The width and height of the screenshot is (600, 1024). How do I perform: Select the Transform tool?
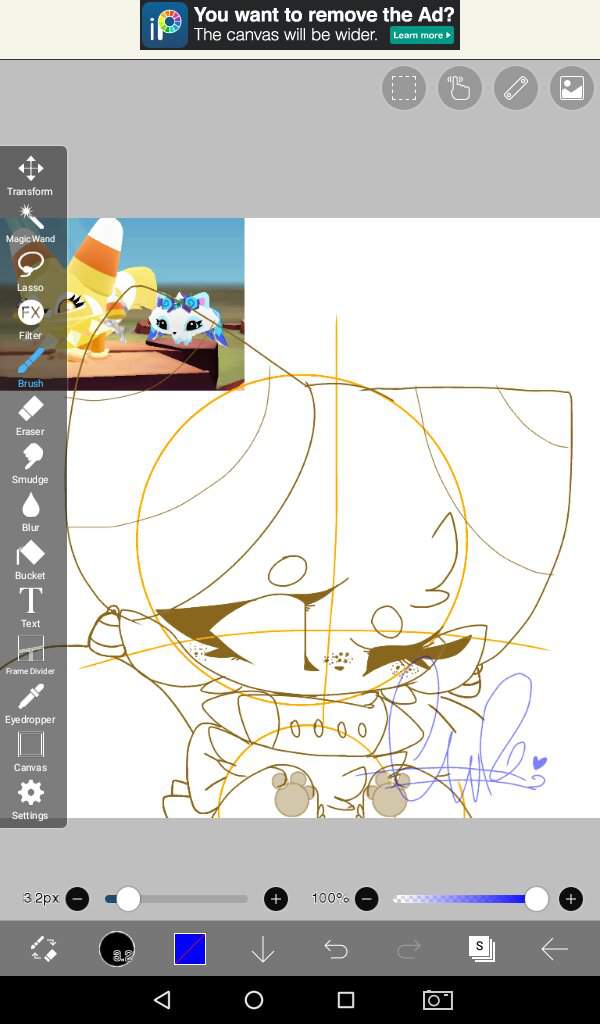coord(30,175)
